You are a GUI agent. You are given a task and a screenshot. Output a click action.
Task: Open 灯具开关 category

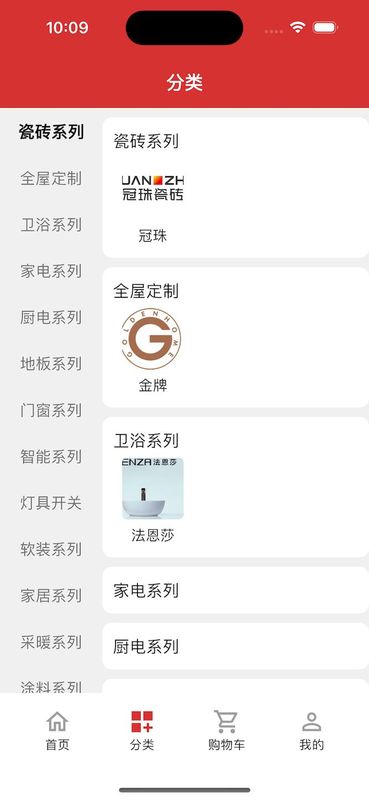click(x=51, y=503)
